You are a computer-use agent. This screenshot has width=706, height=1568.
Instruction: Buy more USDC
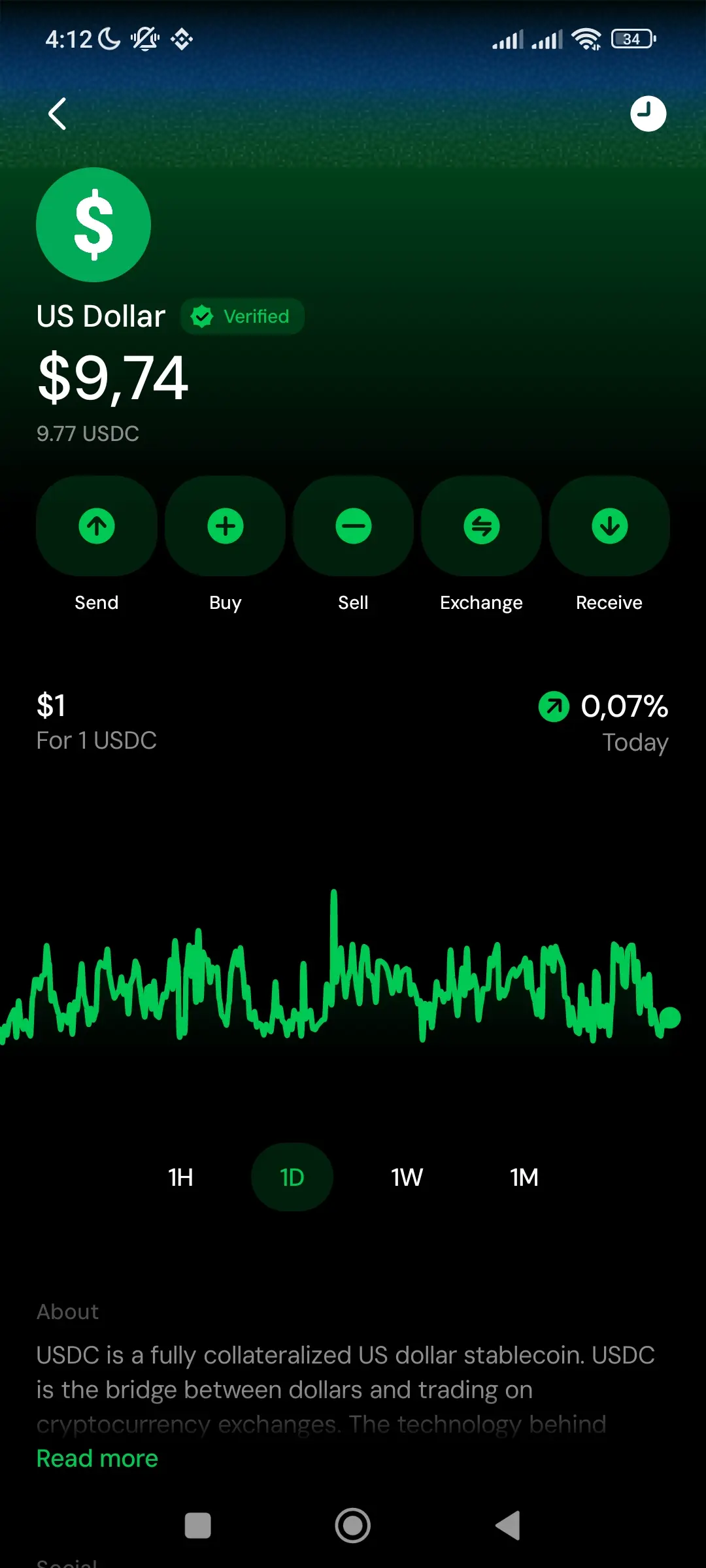225,526
